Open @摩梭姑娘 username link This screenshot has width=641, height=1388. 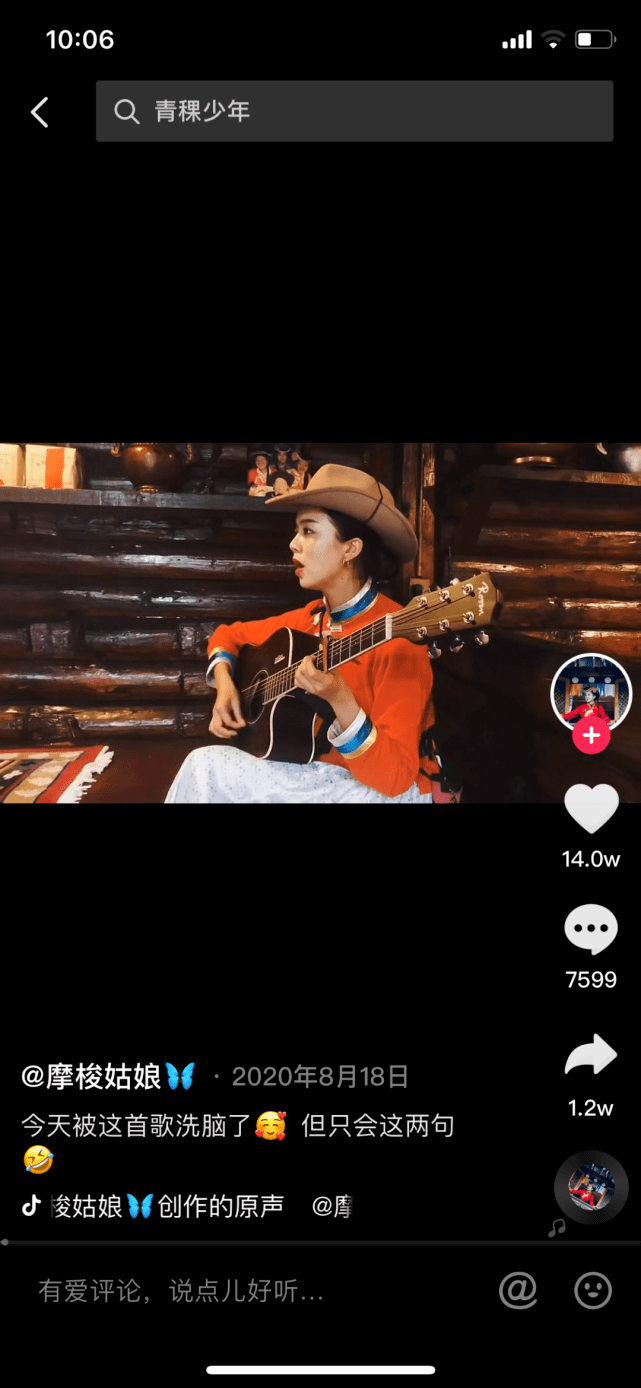coord(107,1076)
